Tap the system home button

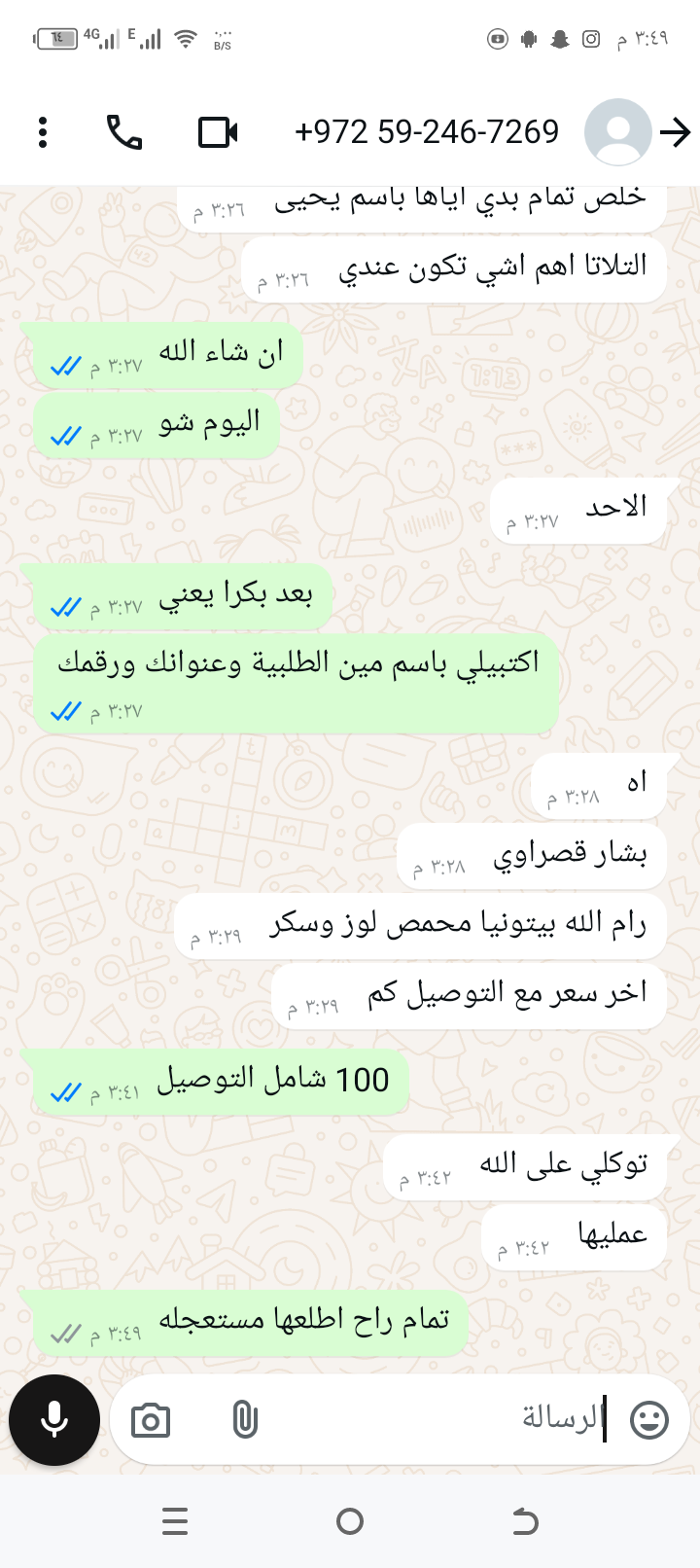pos(350,1521)
